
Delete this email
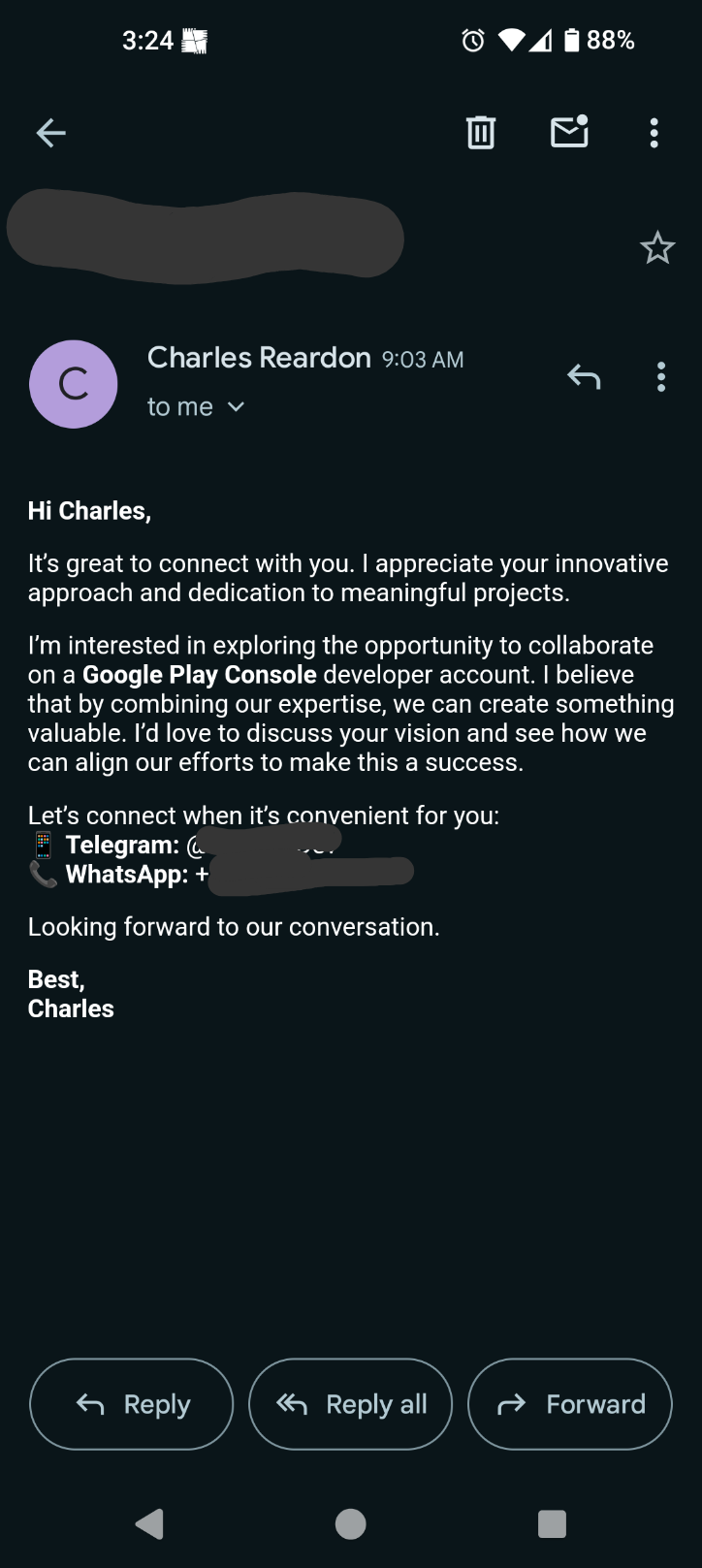pos(481,132)
